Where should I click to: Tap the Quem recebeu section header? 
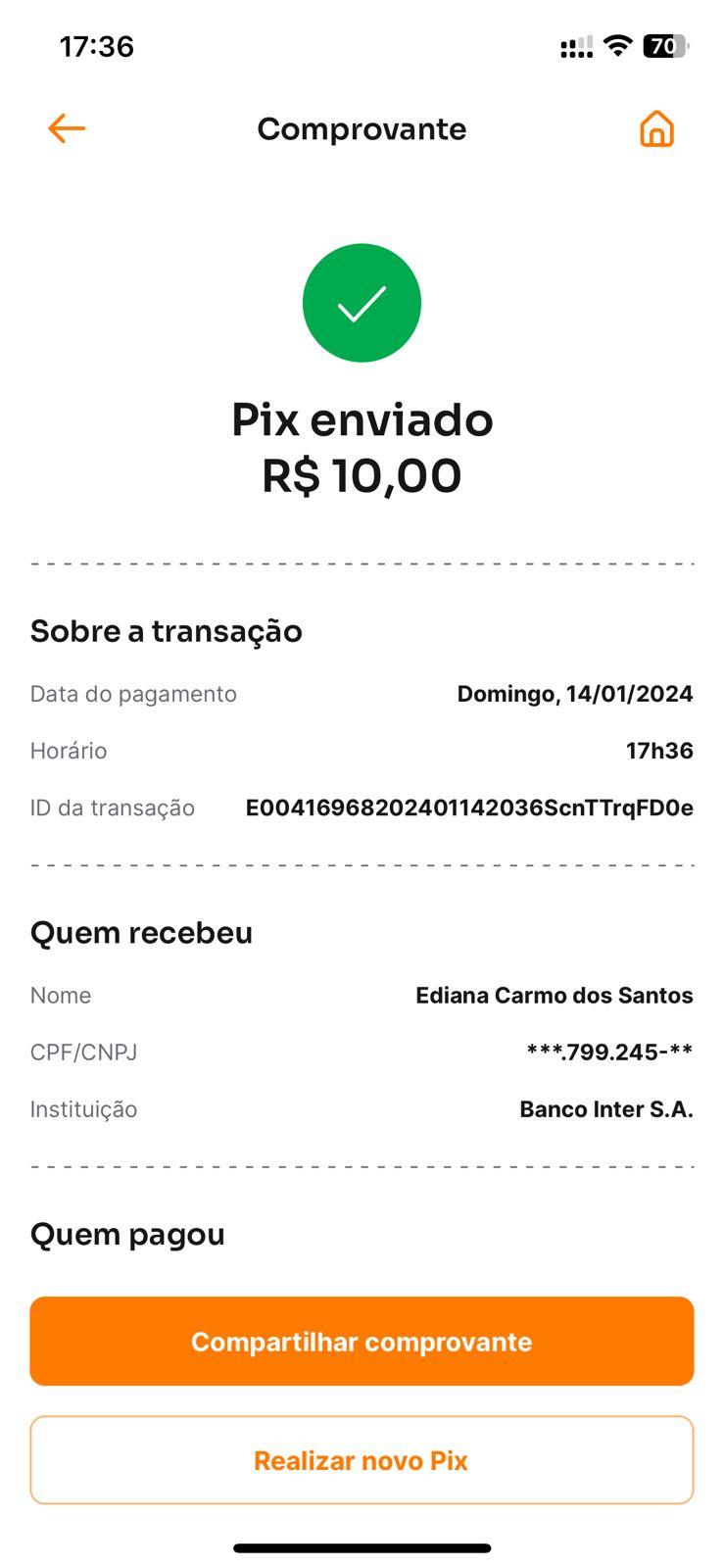[142, 932]
